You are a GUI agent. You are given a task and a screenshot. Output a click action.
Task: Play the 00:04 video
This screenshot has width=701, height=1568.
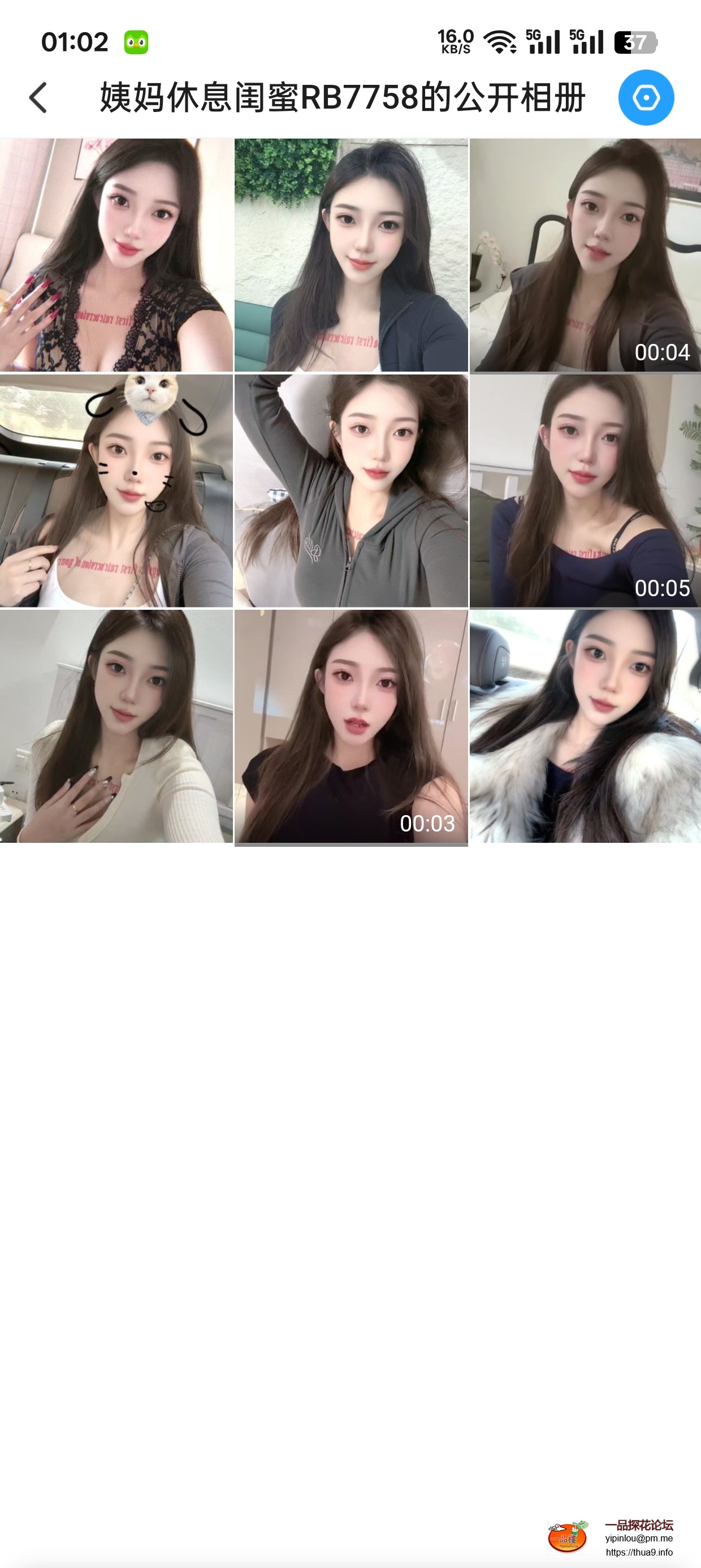click(585, 255)
